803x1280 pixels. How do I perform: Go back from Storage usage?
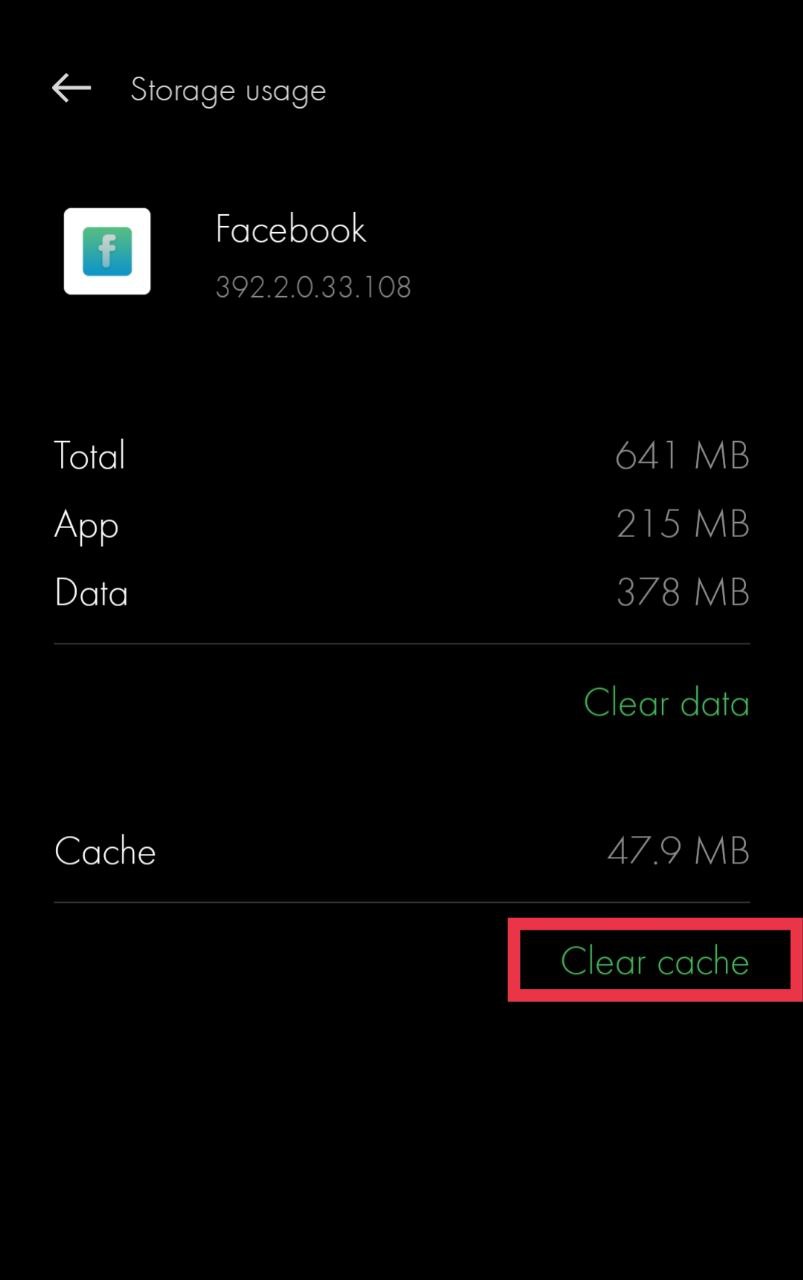pyautogui.click(x=71, y=89)
